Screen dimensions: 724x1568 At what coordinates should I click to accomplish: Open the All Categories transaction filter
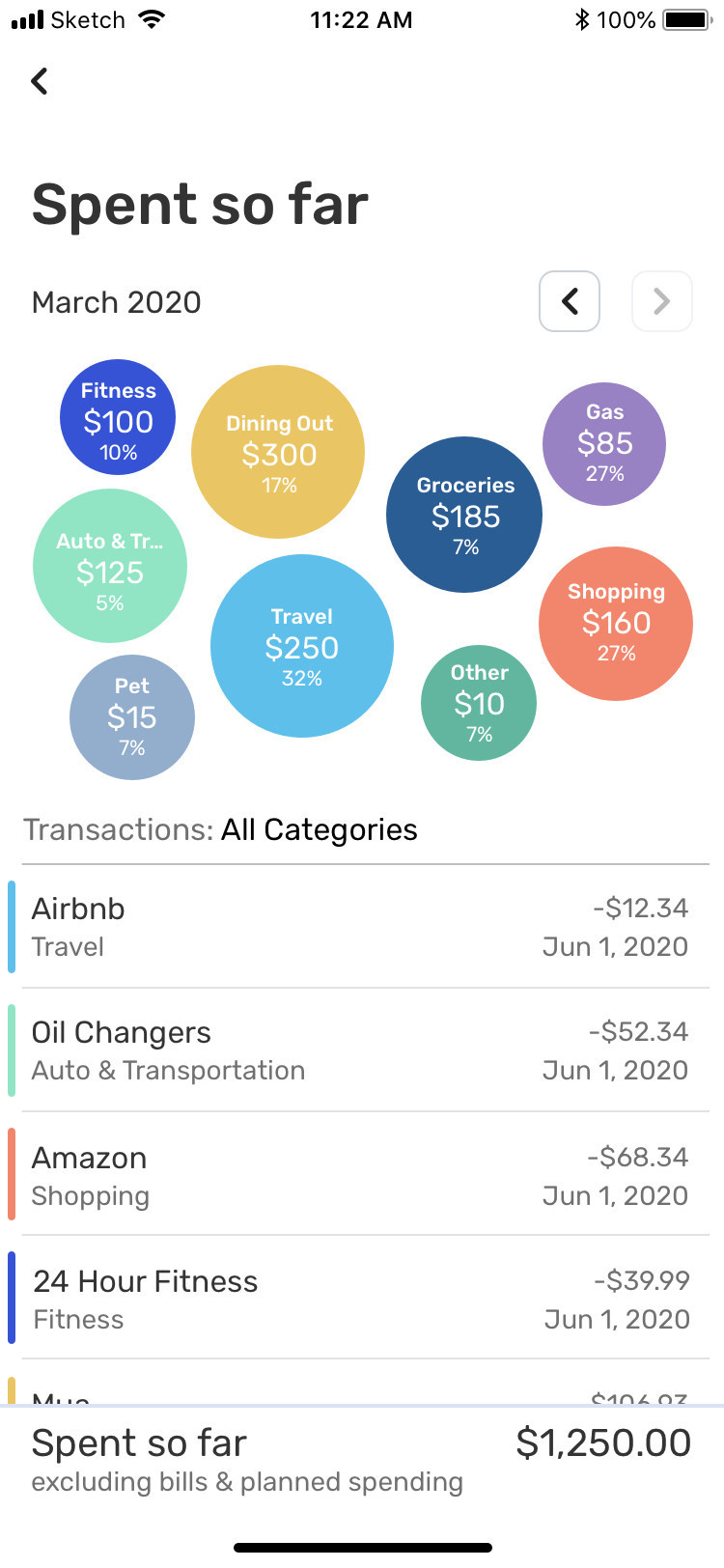click(320, 829)
